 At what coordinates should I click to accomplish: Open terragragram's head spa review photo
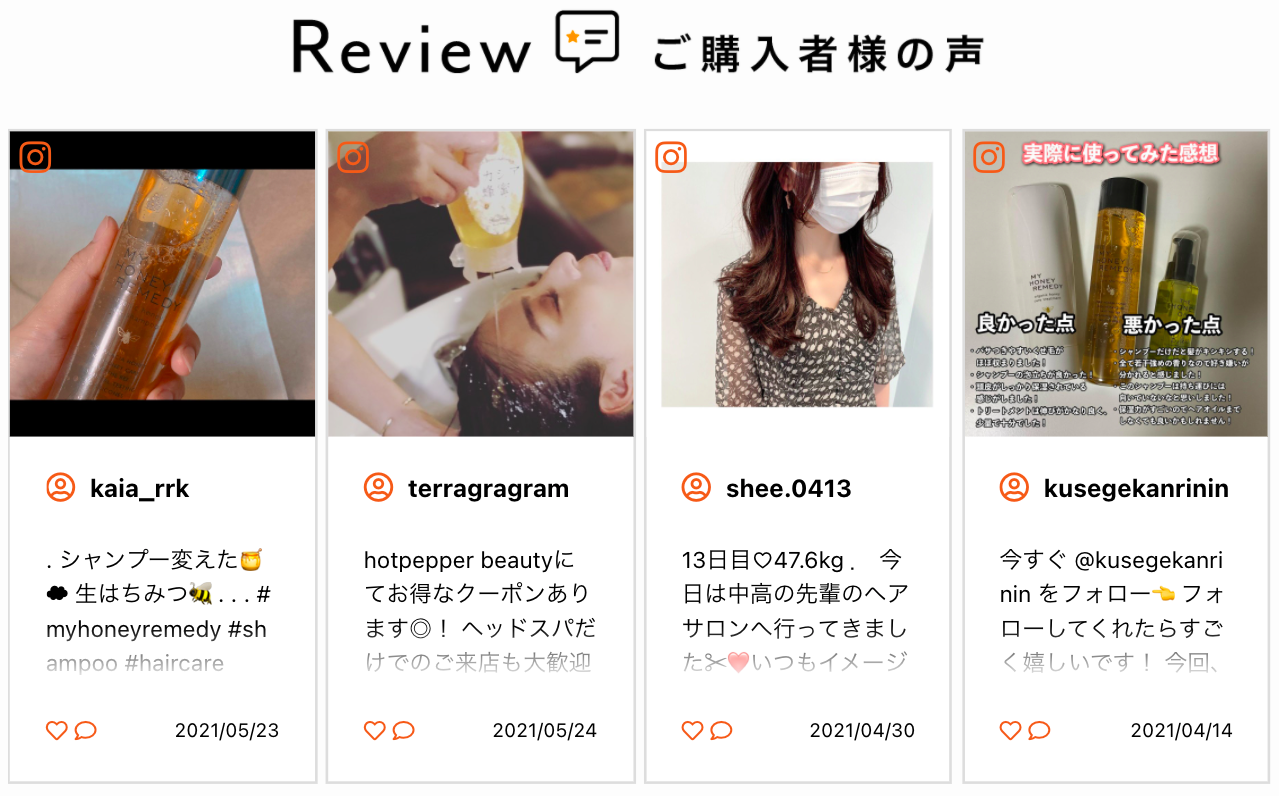point(480,285)
